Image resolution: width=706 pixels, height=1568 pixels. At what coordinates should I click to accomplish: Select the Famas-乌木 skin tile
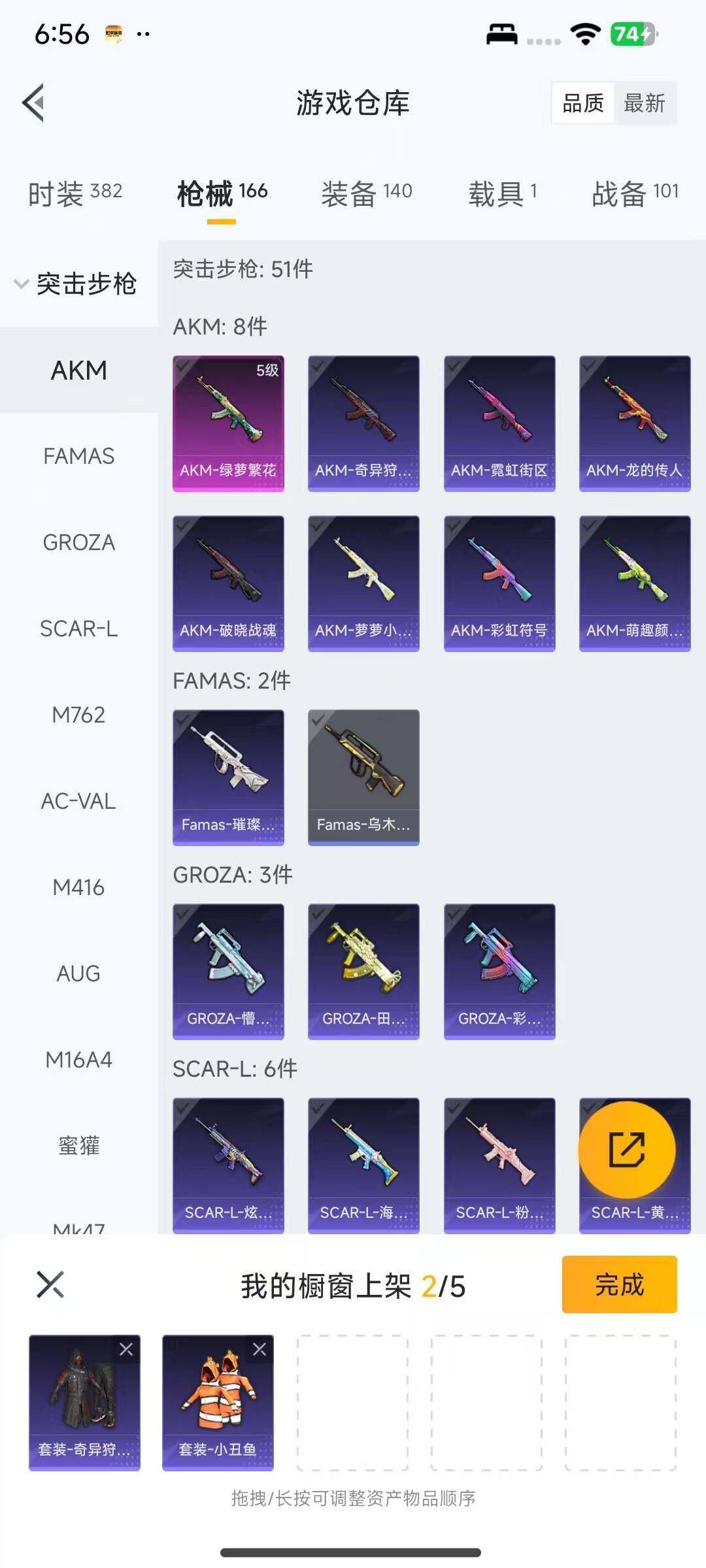tap(363, 777)
